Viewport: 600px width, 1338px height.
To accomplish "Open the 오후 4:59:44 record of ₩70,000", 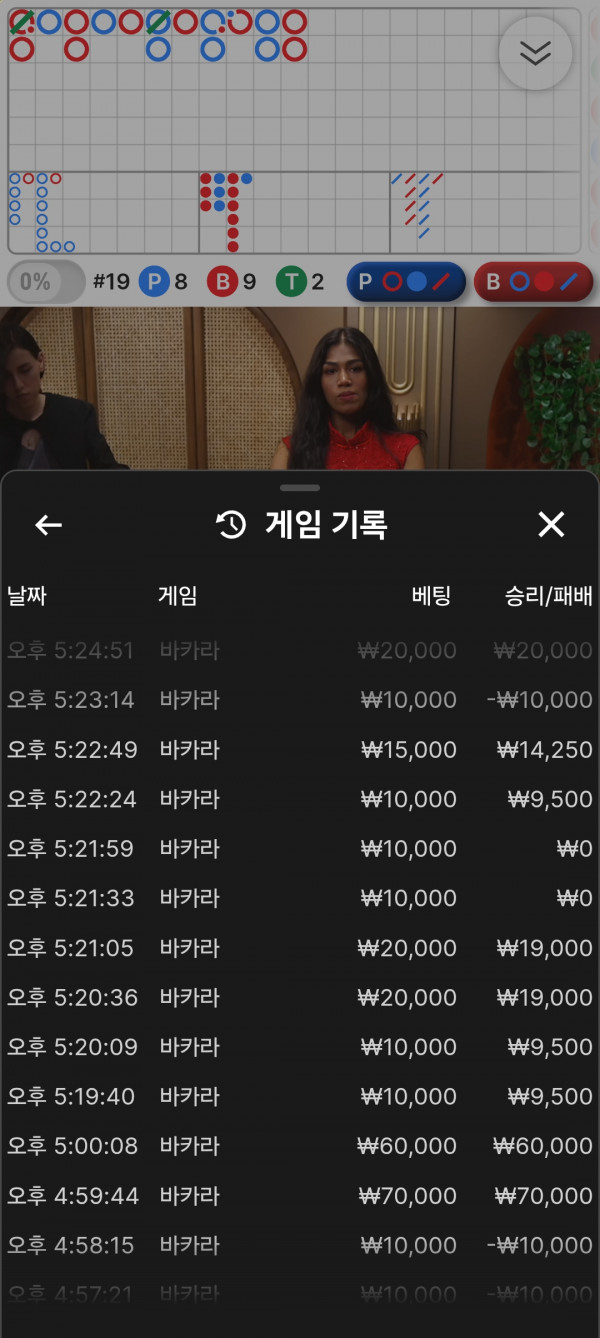I will (300, 1196).
